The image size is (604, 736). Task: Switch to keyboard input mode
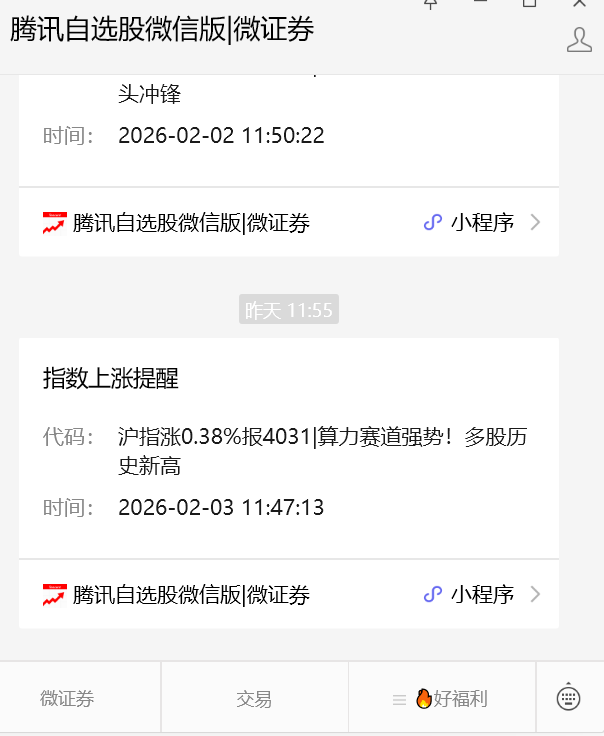coord(569,698)
